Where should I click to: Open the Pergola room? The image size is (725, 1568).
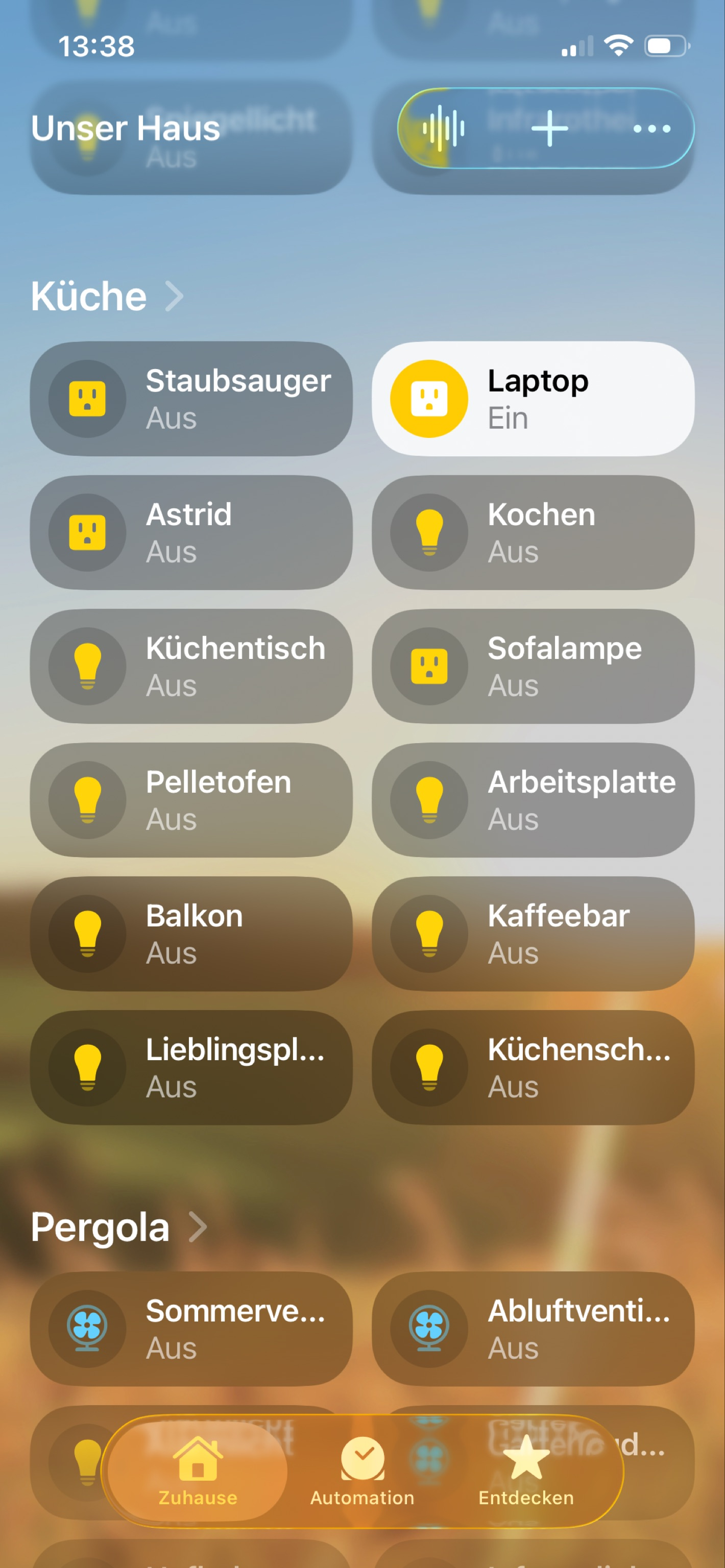click(118, 1227)
